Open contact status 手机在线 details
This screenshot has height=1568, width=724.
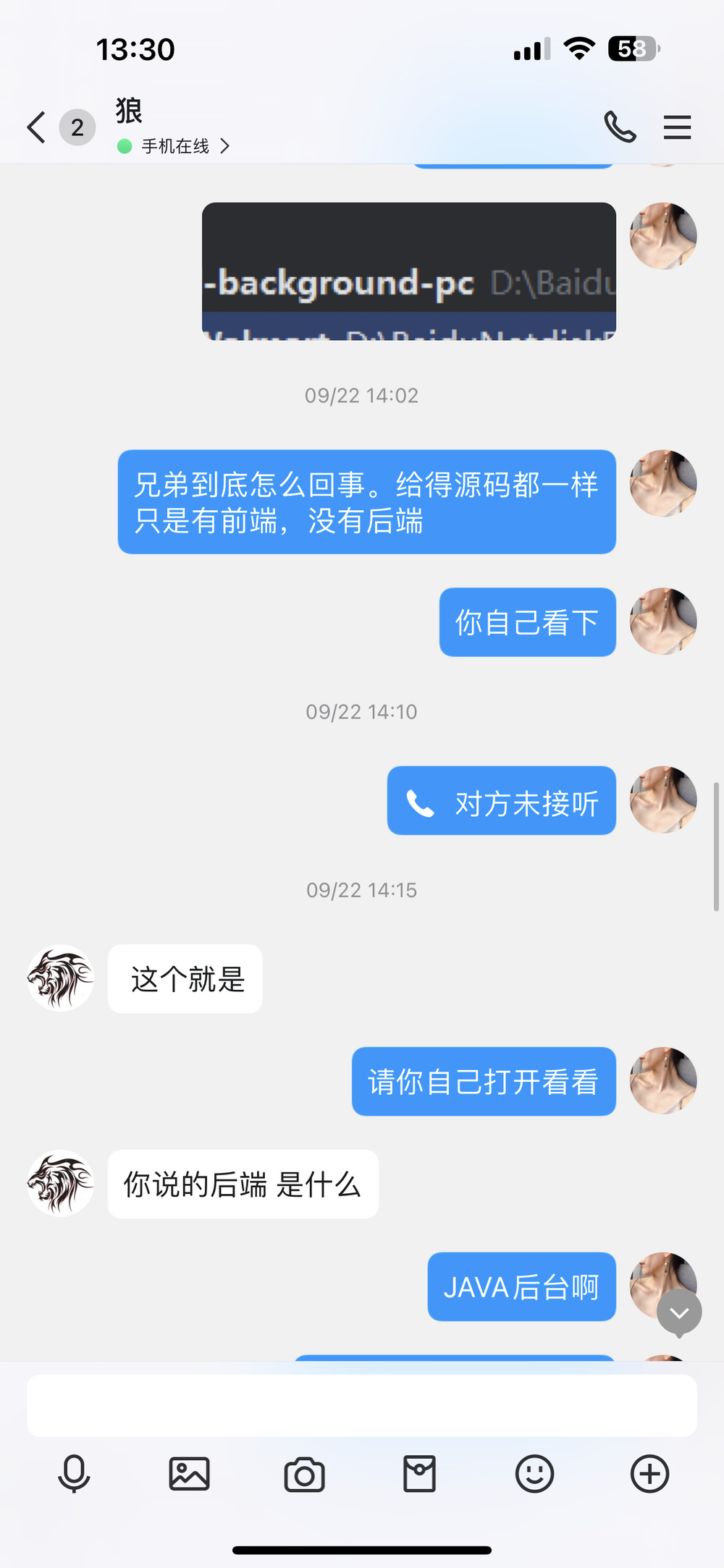point(174,145)
